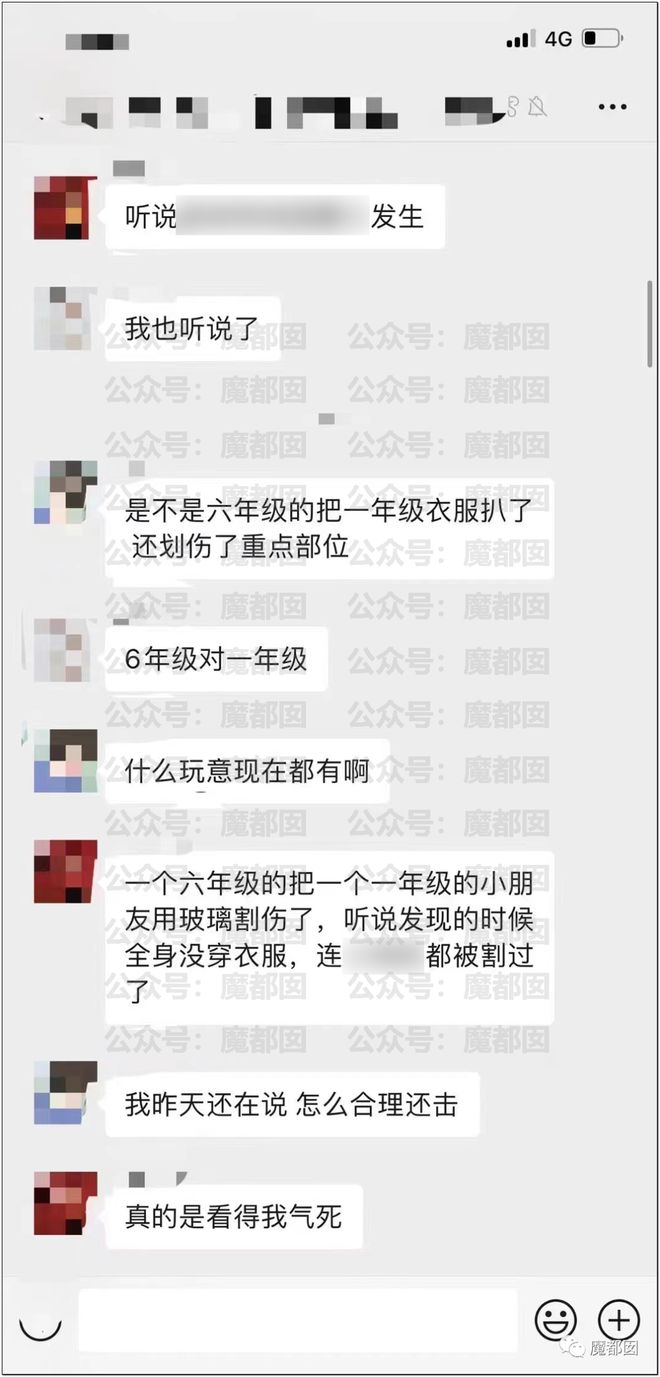
Task: Focus the message text field
Action: (298, 1321)
